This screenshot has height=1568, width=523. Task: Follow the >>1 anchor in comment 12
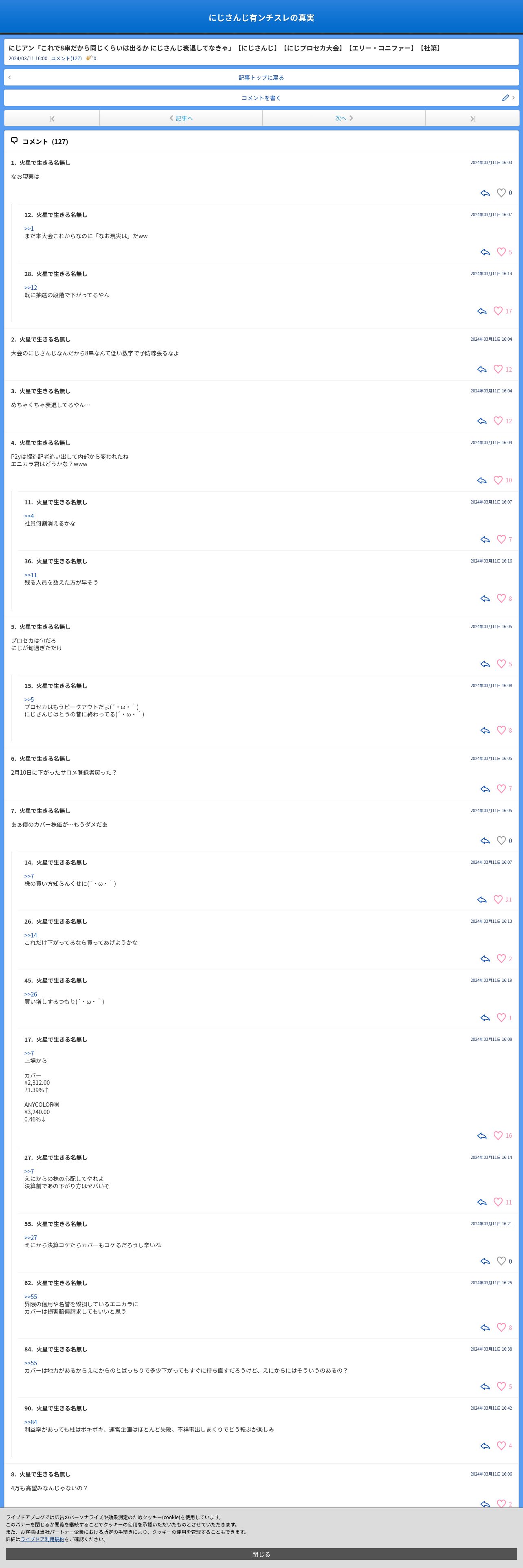(29, 229)
